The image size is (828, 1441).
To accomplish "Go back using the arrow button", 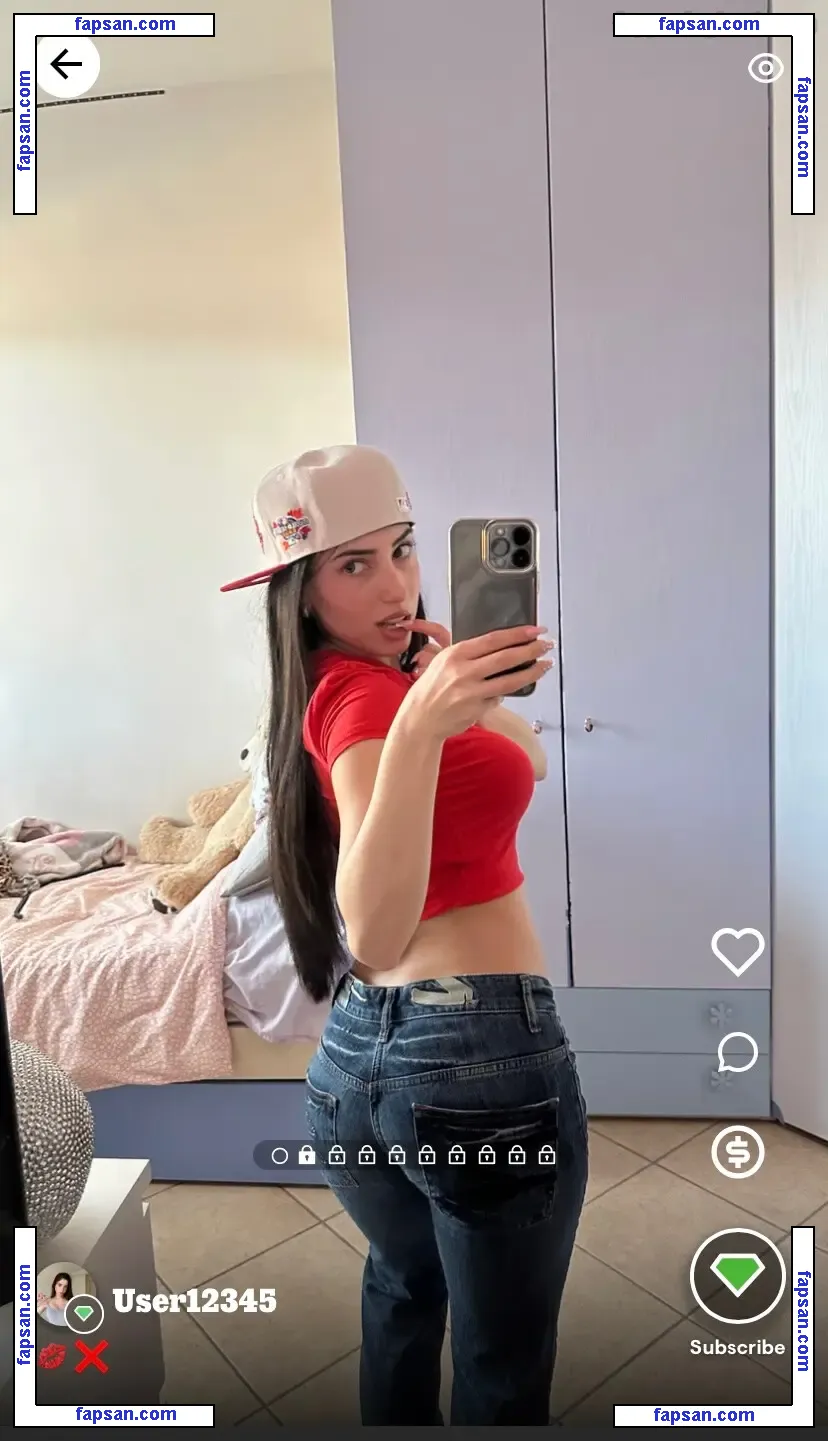I will point(67,65).
